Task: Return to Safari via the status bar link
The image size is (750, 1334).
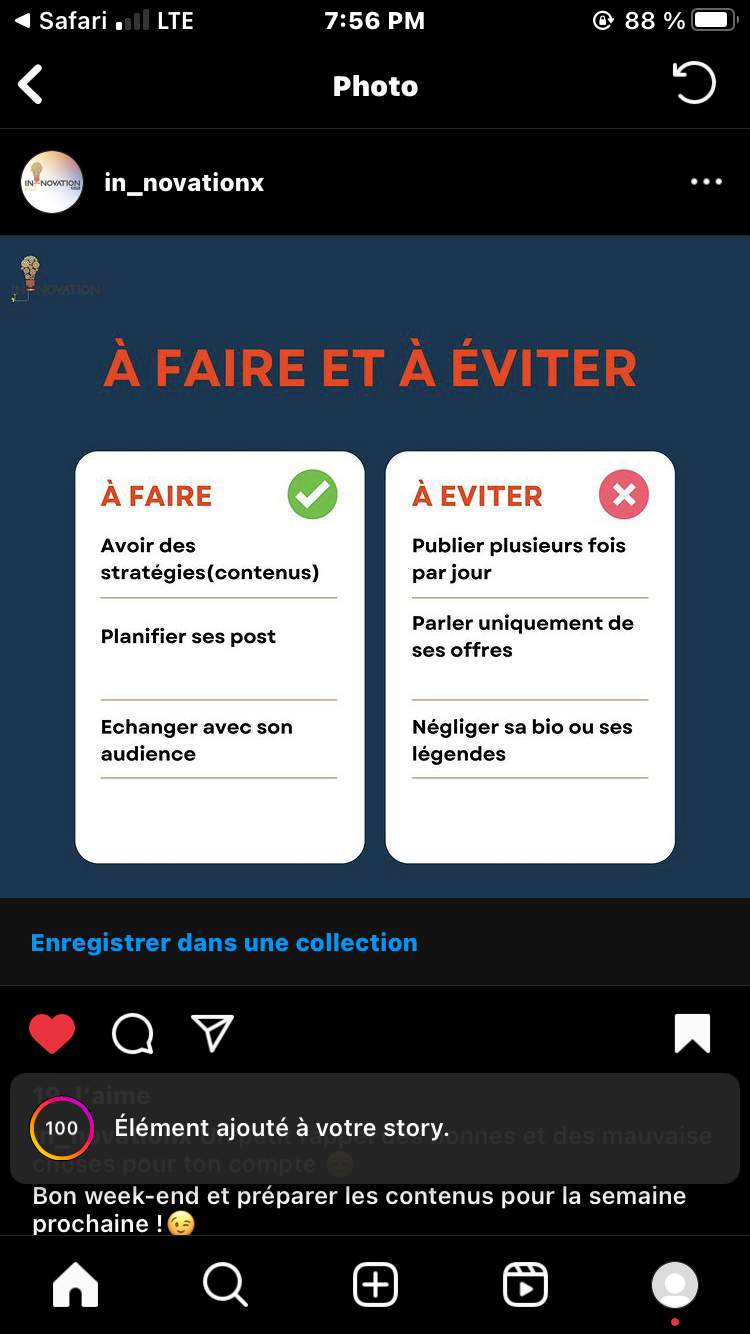Action: coord(60,20)
